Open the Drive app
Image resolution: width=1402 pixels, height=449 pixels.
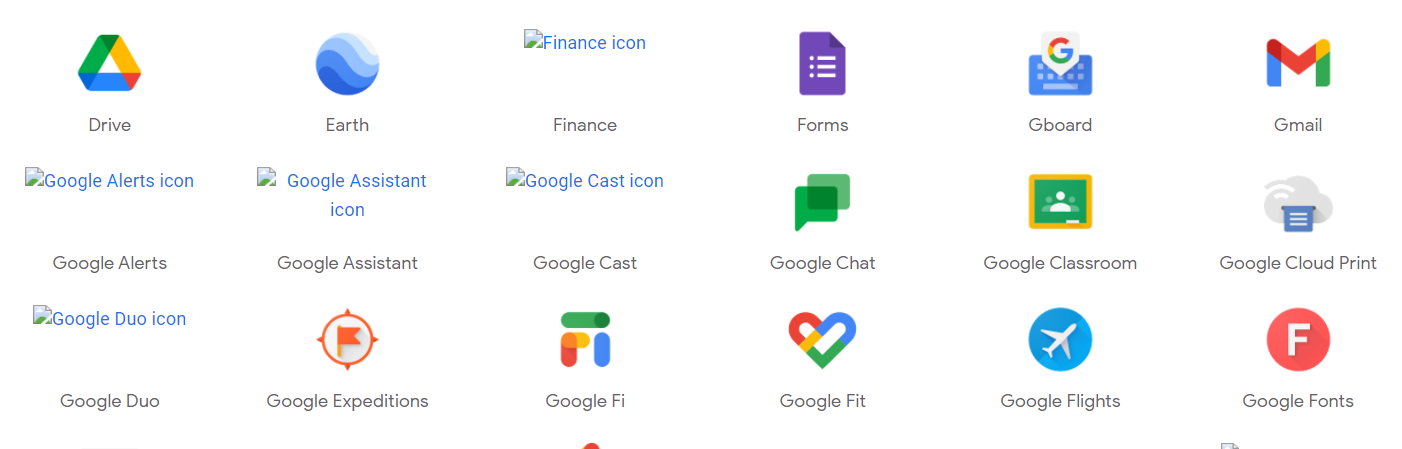110,63
